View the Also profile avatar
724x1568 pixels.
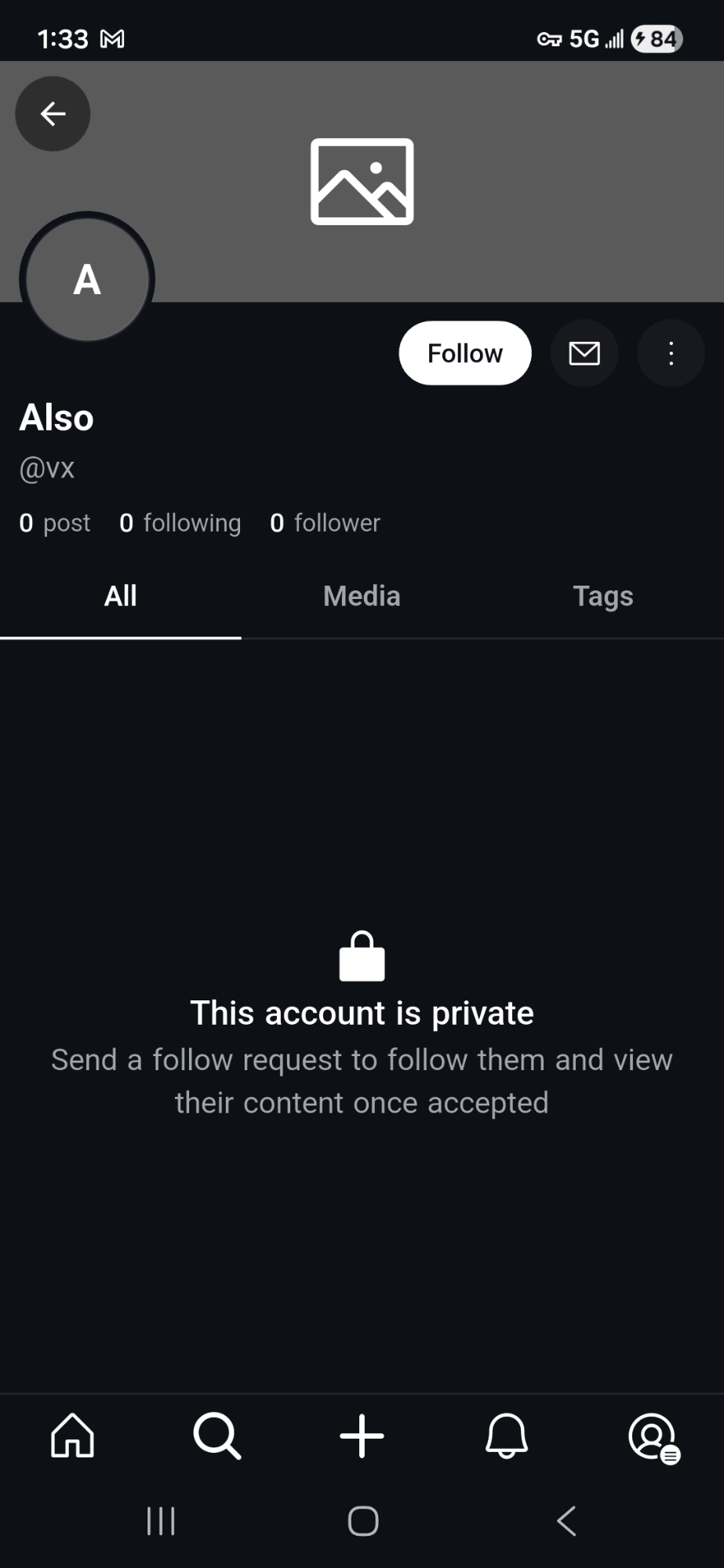[87, 280]
